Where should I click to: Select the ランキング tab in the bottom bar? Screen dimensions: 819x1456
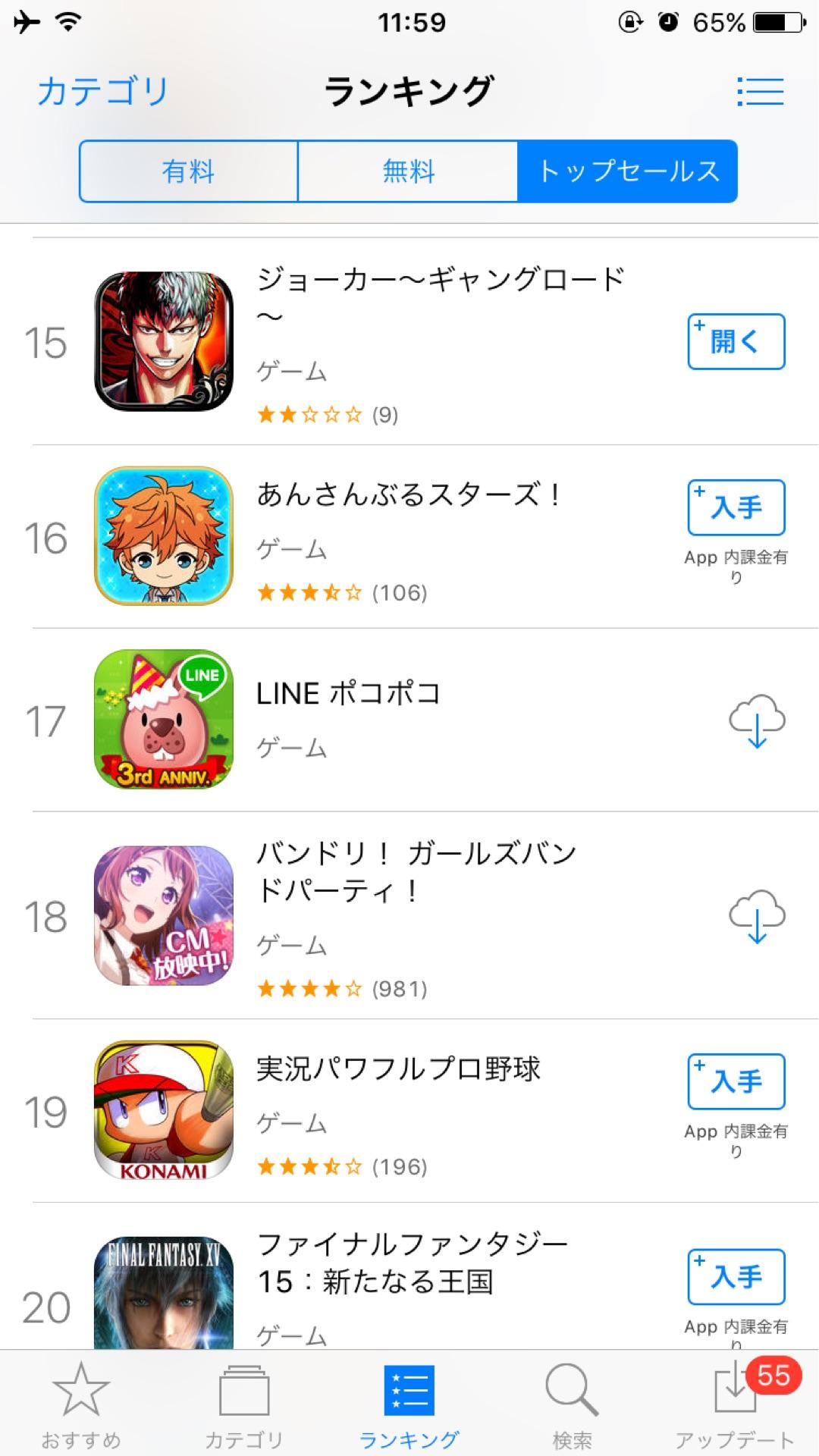[409, 1403]
